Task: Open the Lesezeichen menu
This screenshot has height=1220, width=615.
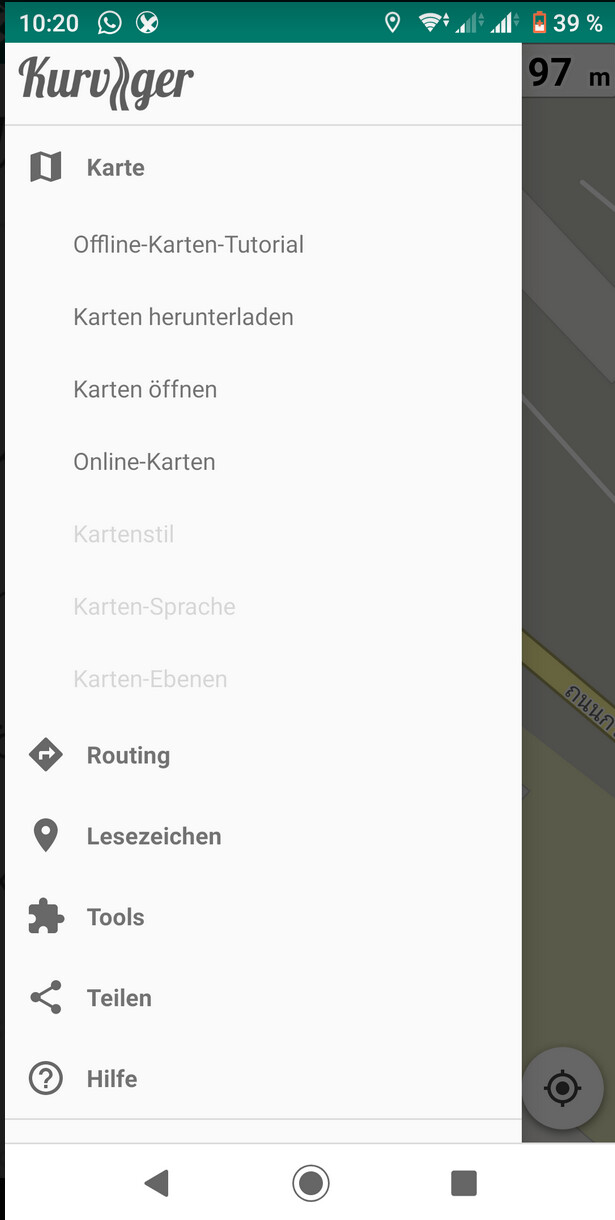Action: (x=153, y=836)
